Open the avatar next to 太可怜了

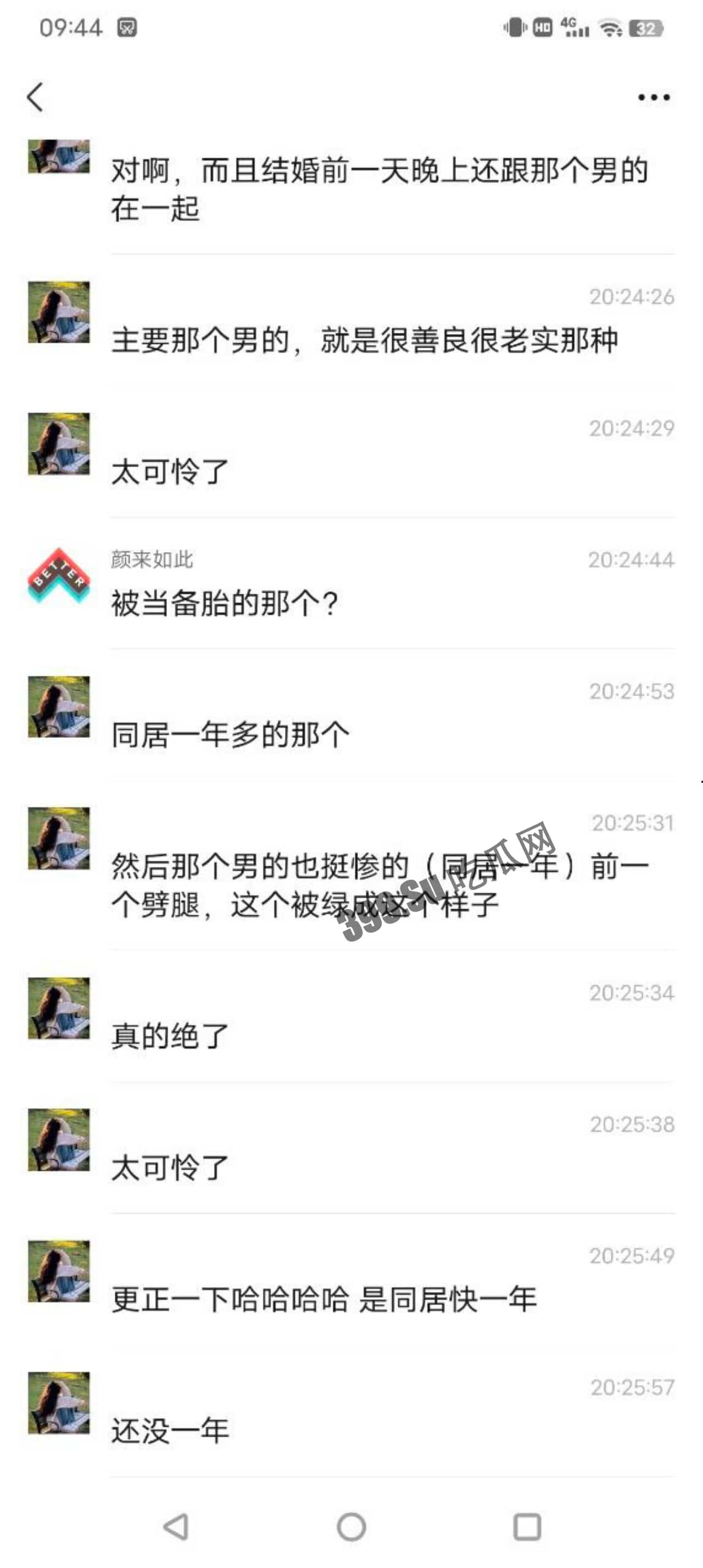coord(59,444)
